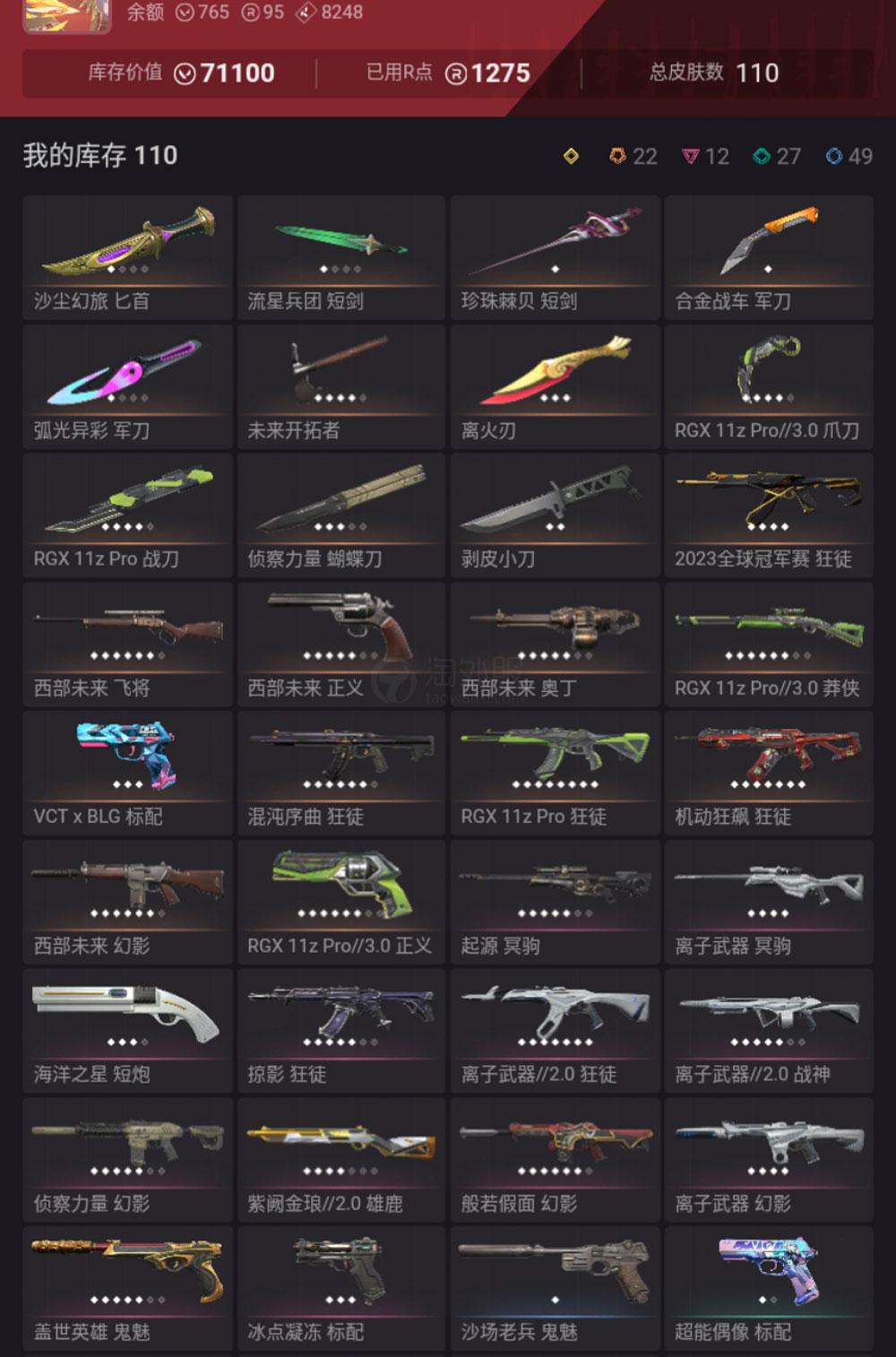This screenshot has height=1357, width=896.
Task: Tap the 盖世英雄 鬼魅 card
Action: (x=127, y=1289)
